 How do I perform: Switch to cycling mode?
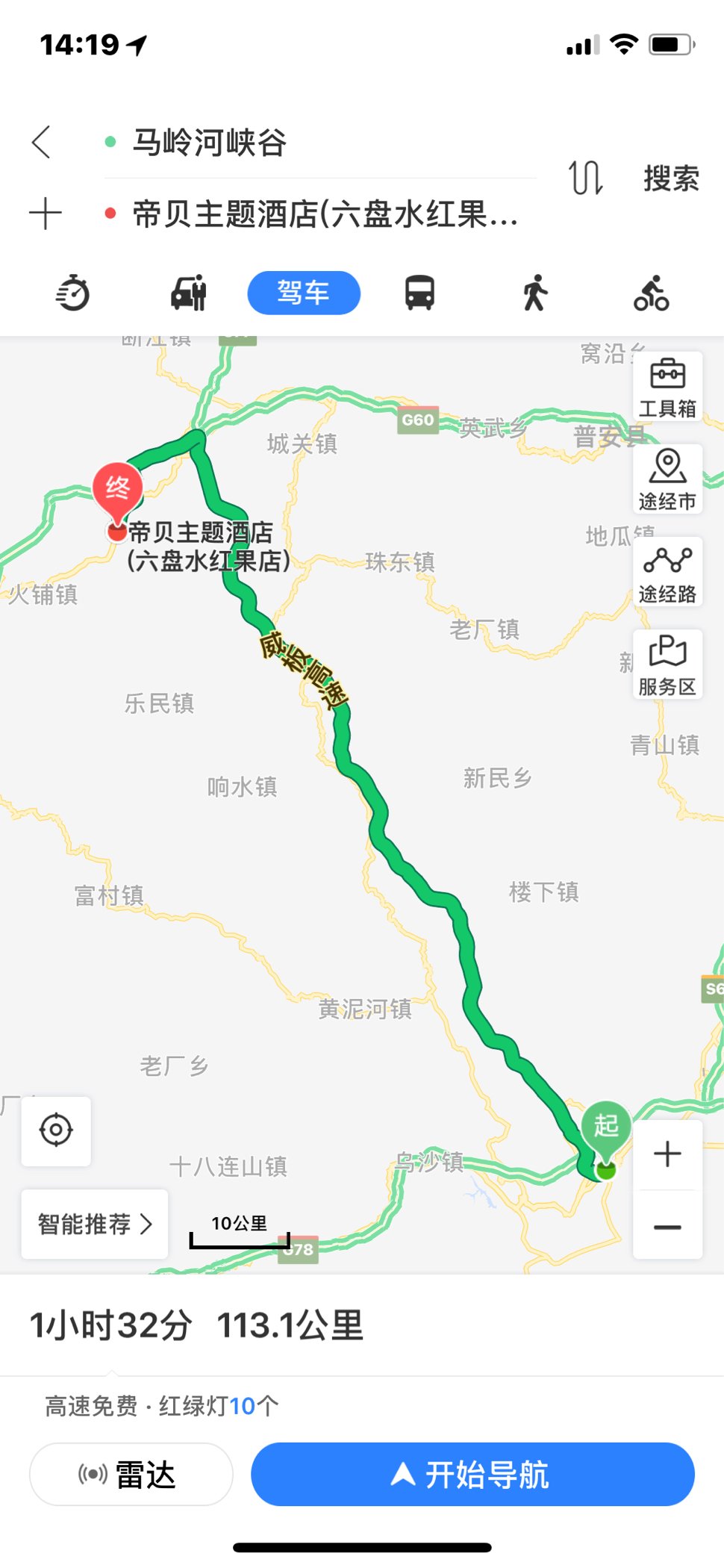click(x=651, y=293)
